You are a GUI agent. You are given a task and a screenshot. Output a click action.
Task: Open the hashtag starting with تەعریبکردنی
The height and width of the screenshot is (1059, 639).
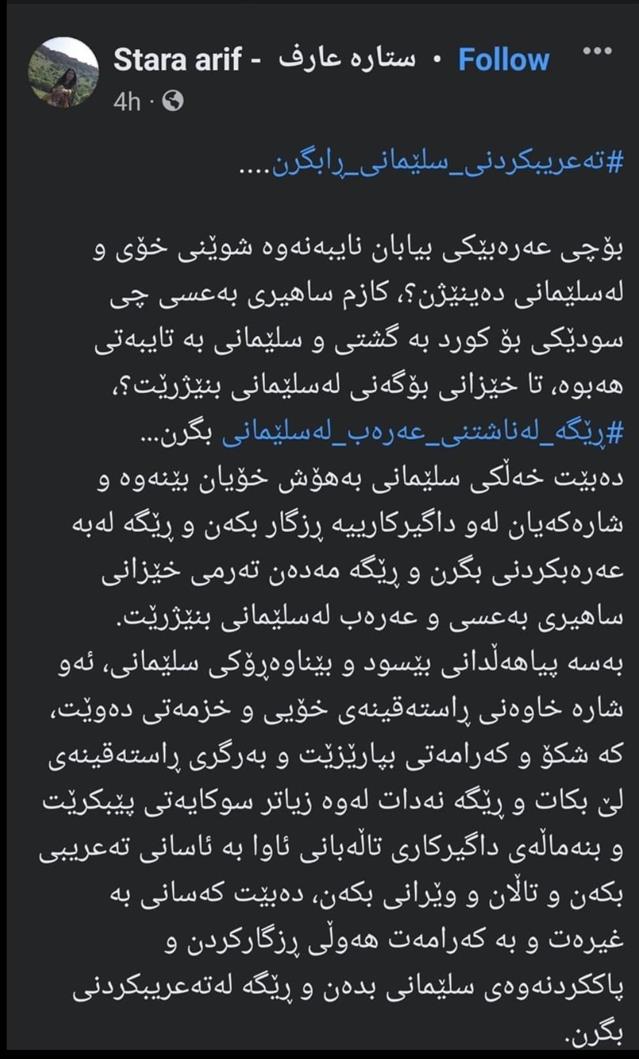tap(445, 163)
